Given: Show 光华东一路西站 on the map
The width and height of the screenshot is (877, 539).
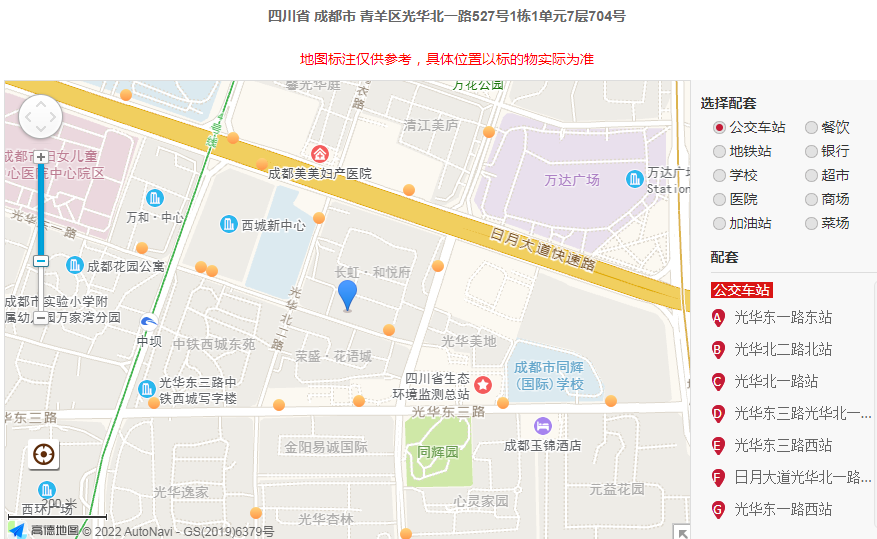Looking at the screenshot, I should [x=782, y=510].
